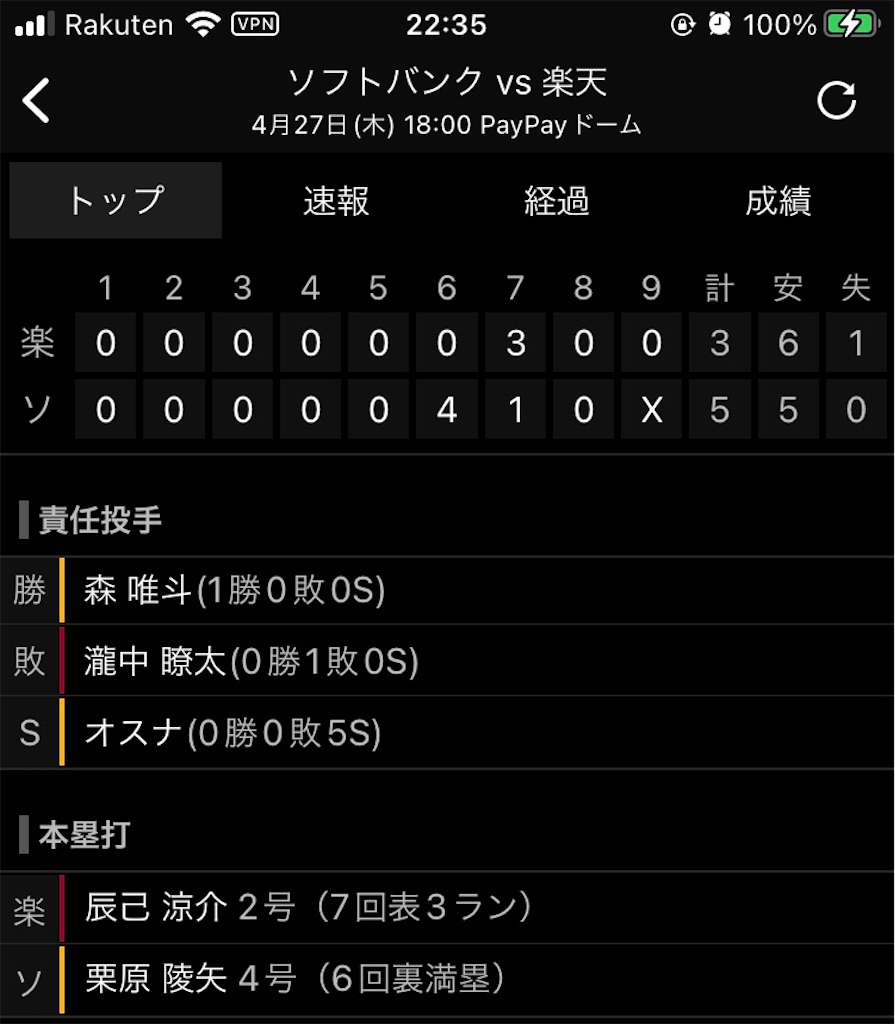Image resolution: width=895 pixels, height=1024 pixels.
Task: Open winning pitcher 森 唯斗 row
Action: (448, 590)
